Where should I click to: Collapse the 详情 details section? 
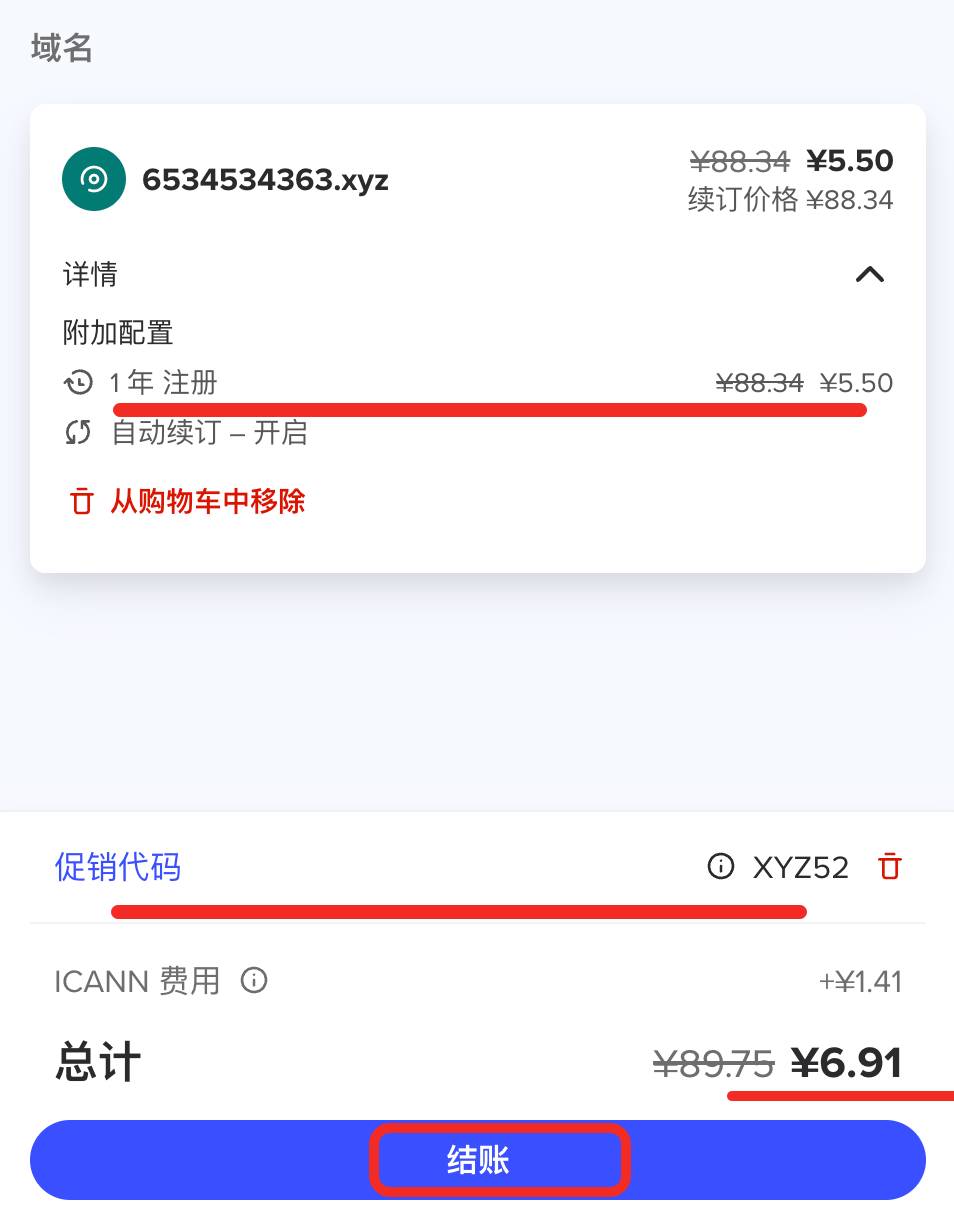pos(869,274)
